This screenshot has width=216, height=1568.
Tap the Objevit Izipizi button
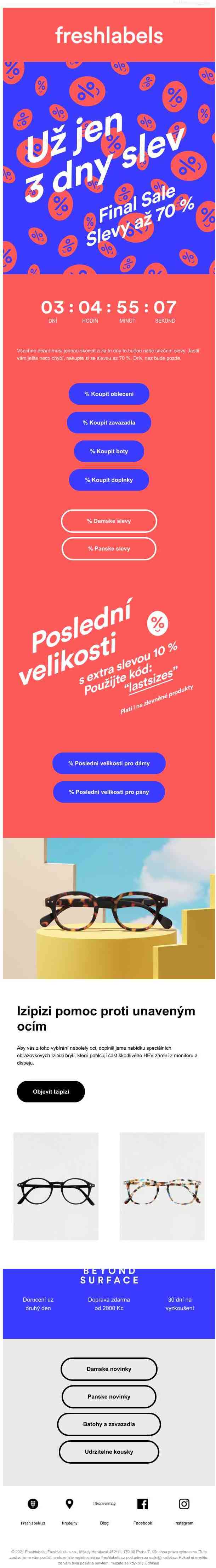(51, 1091)
